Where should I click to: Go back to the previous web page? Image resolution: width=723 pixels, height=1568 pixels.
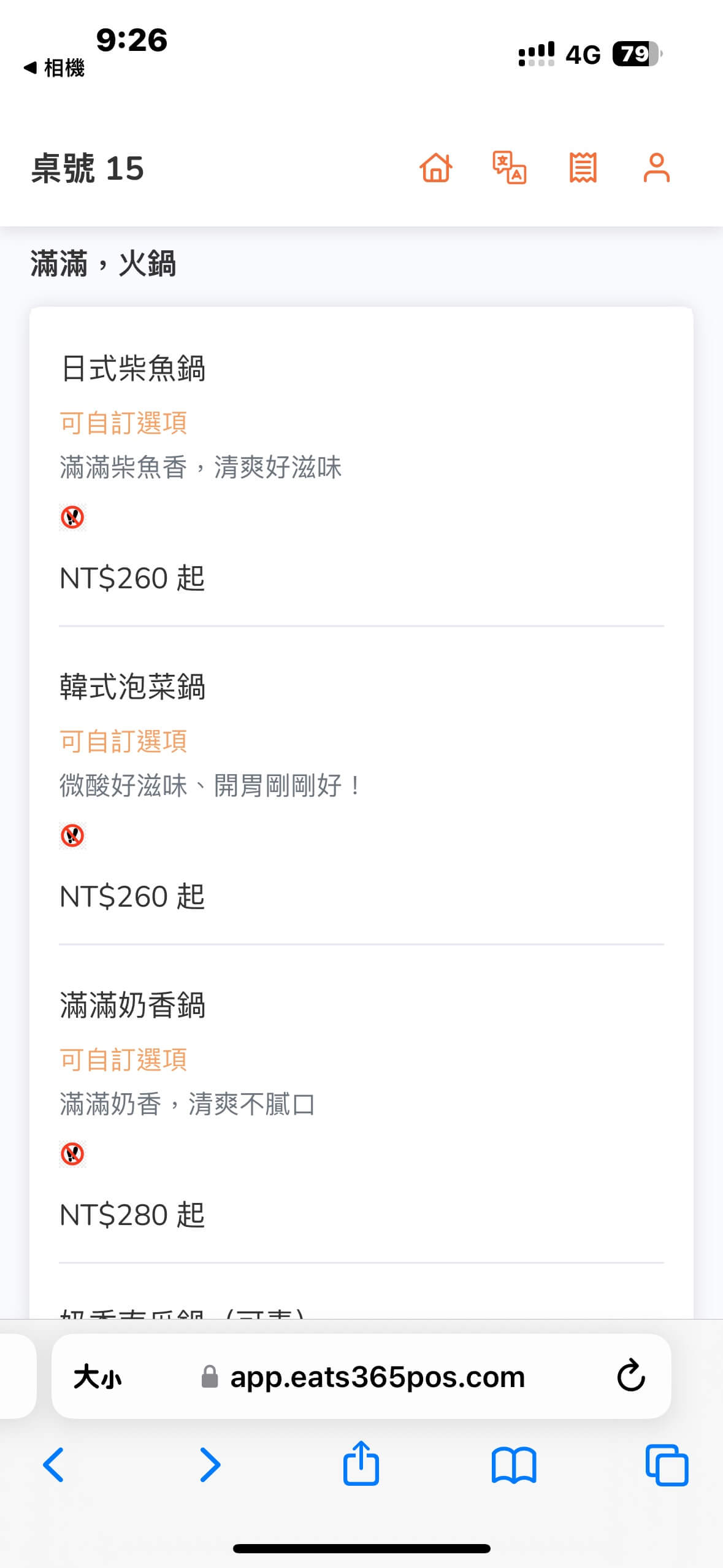click(x=54, y=1464)
